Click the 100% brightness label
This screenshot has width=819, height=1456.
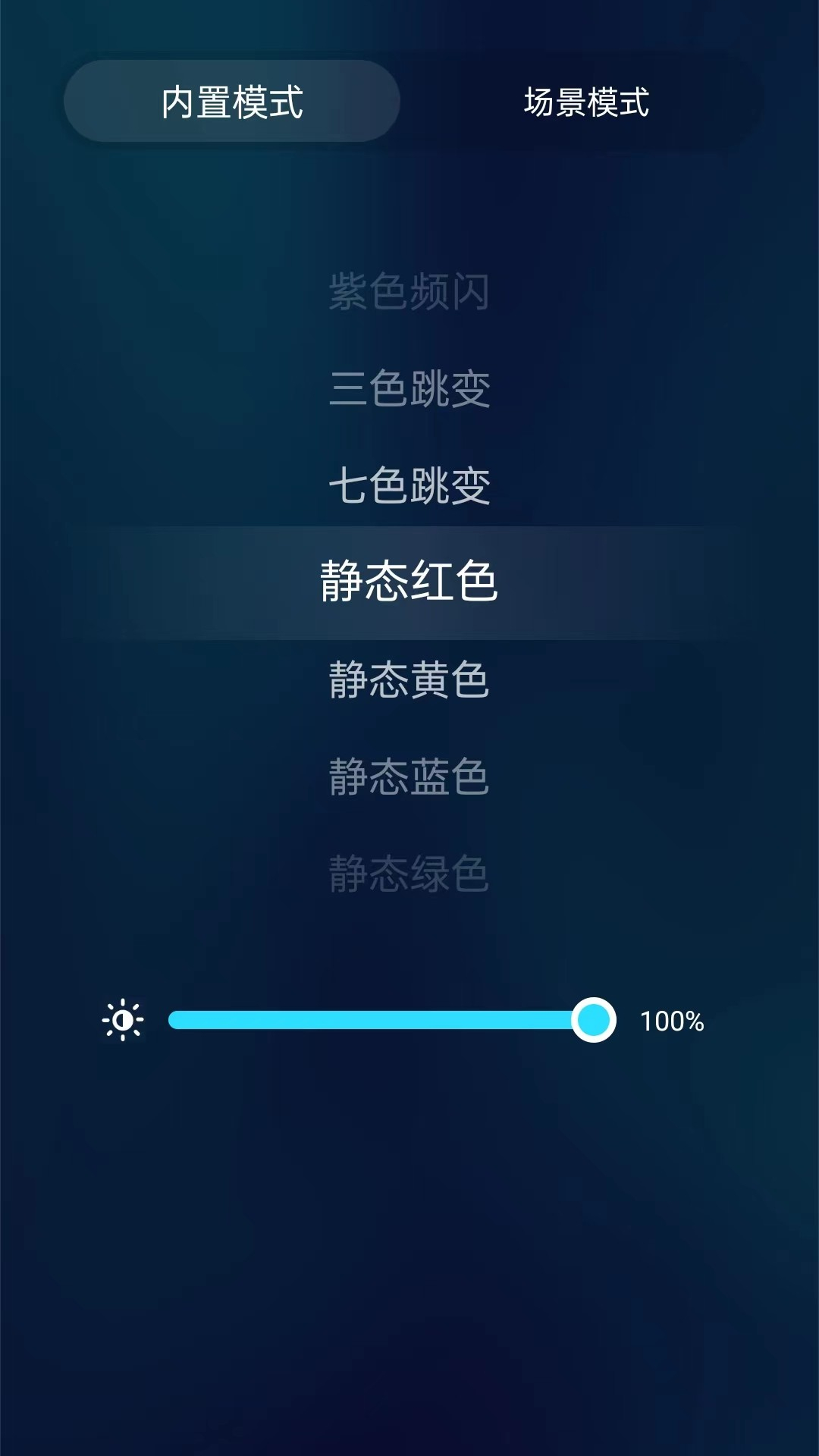click(672, 1021)
